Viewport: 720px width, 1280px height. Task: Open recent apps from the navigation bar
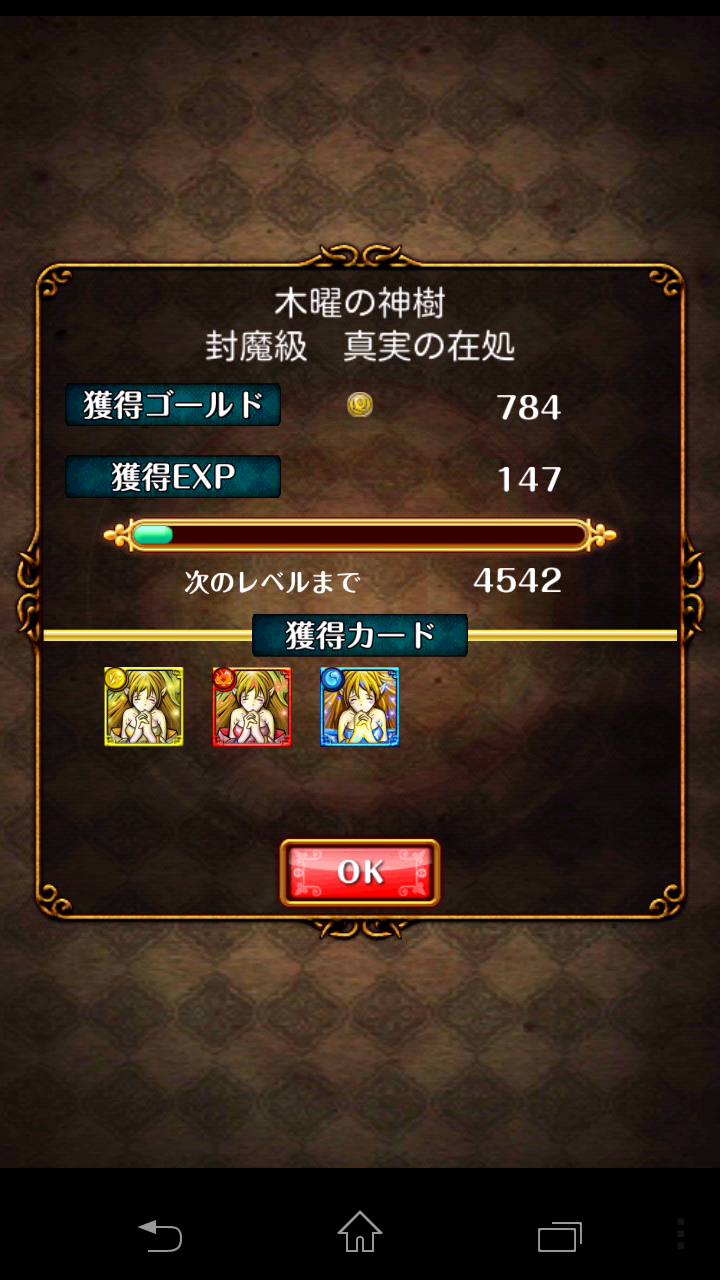click(x=559, y=1235)
